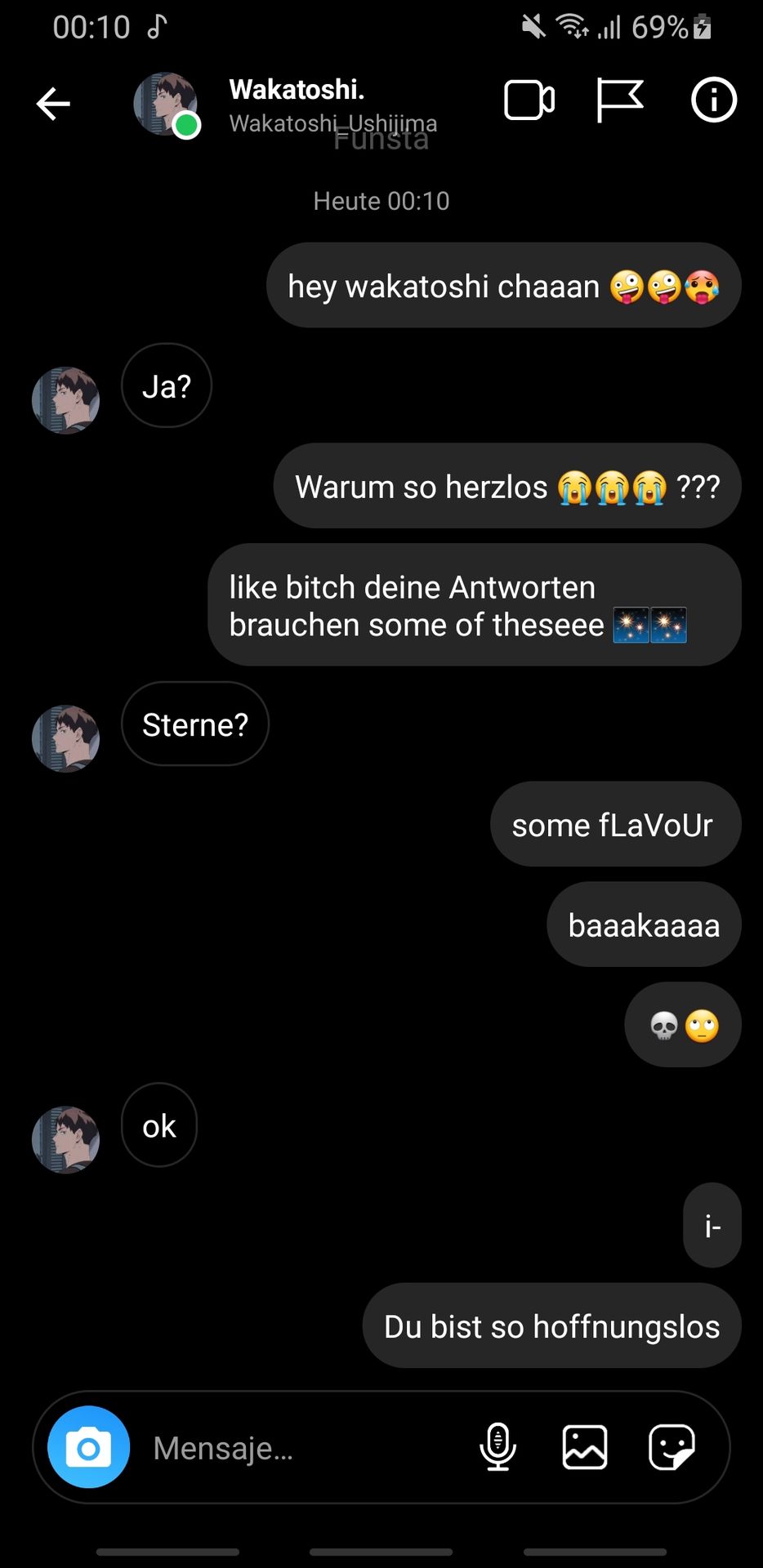Tap Wakatoshi's avatar next to "Sterne?"
This screenshot has width=763, height=1568.
65,739
